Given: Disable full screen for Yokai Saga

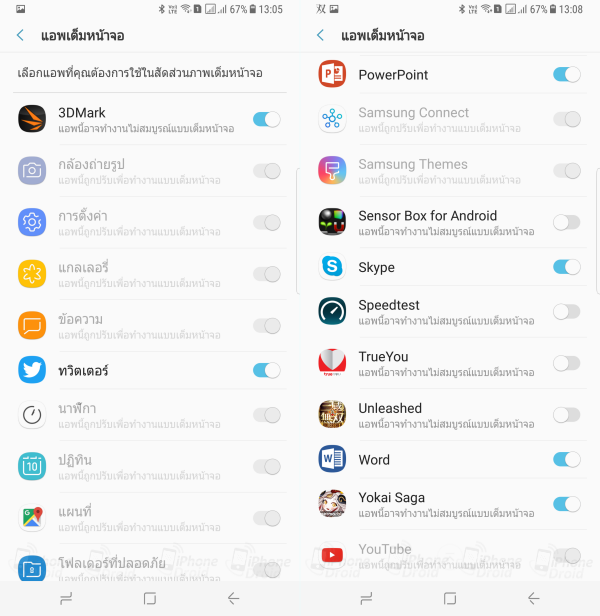Looking at the screenshot, I should (x=566, y=504).
